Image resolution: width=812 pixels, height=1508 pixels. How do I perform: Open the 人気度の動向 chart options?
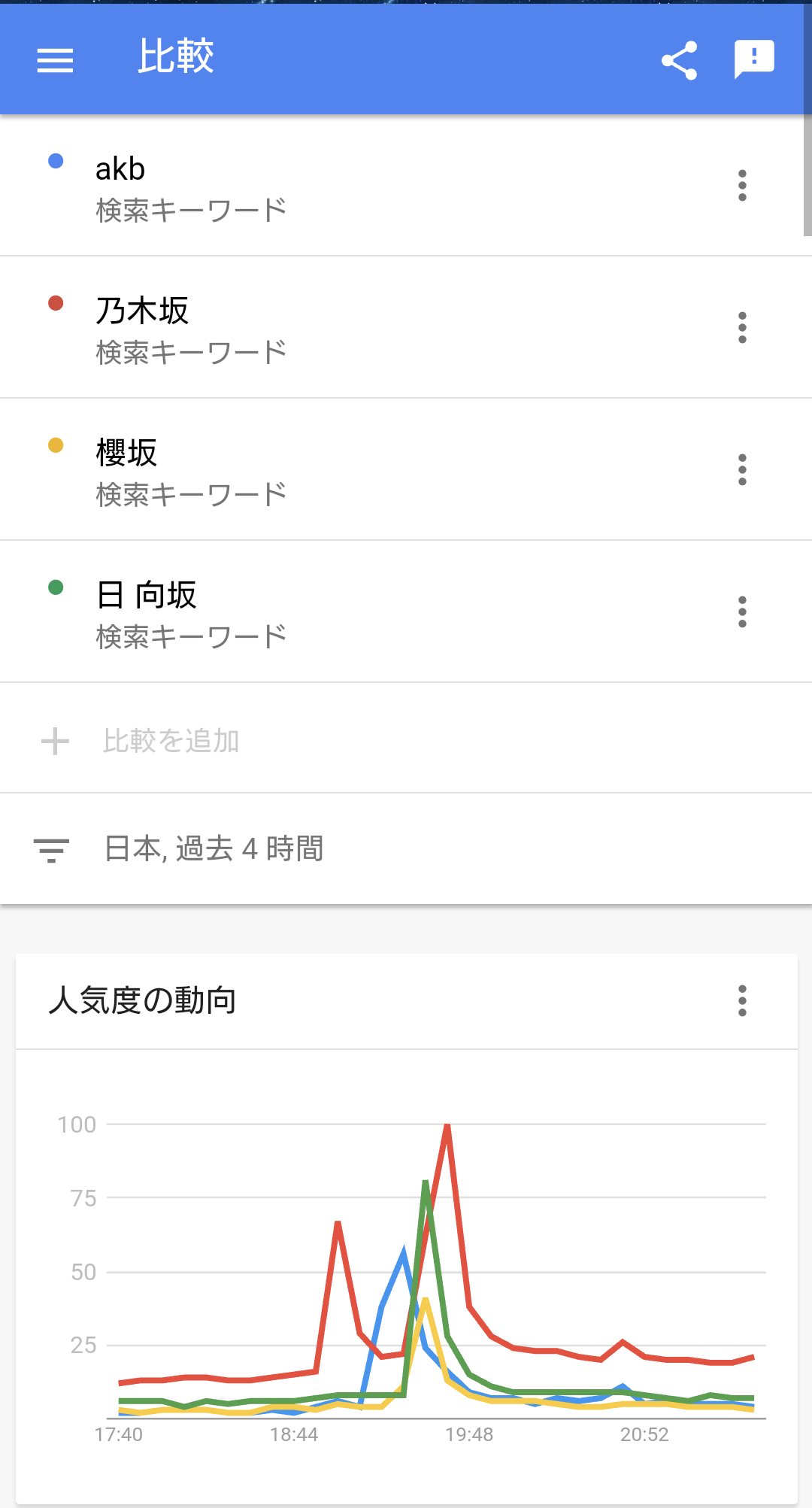[x=742, y=1001]
